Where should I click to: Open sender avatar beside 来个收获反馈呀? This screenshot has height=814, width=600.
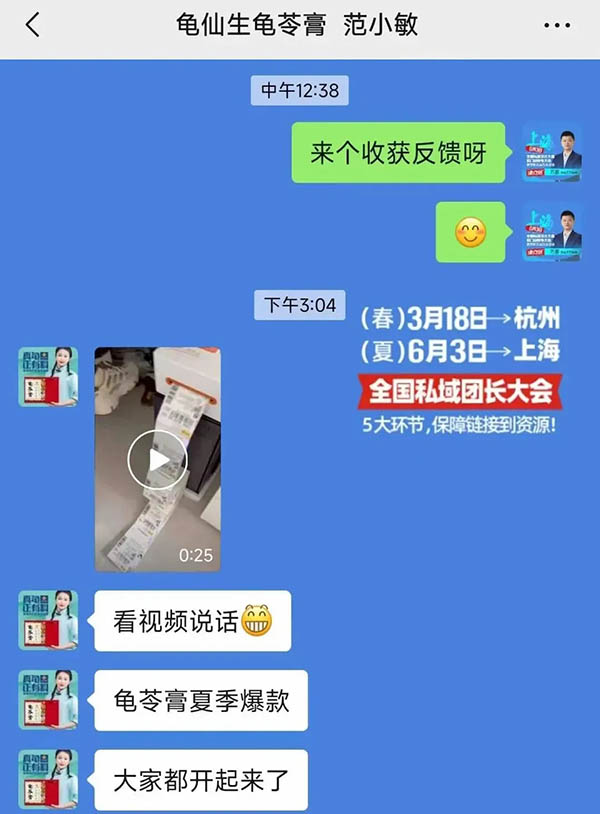pos(551,153)
